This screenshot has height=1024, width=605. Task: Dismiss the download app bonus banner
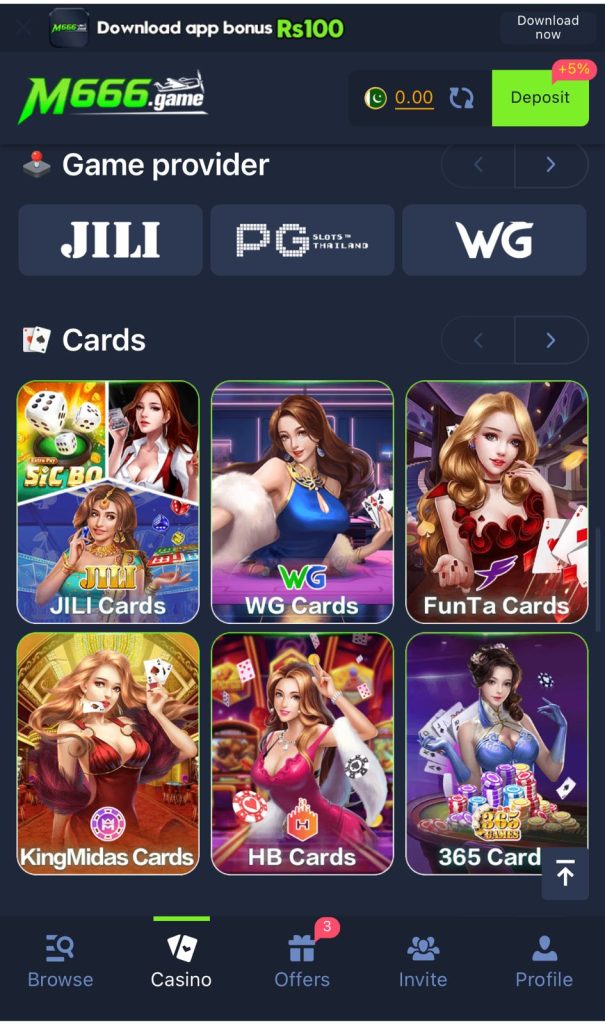(x=23, y=27)
